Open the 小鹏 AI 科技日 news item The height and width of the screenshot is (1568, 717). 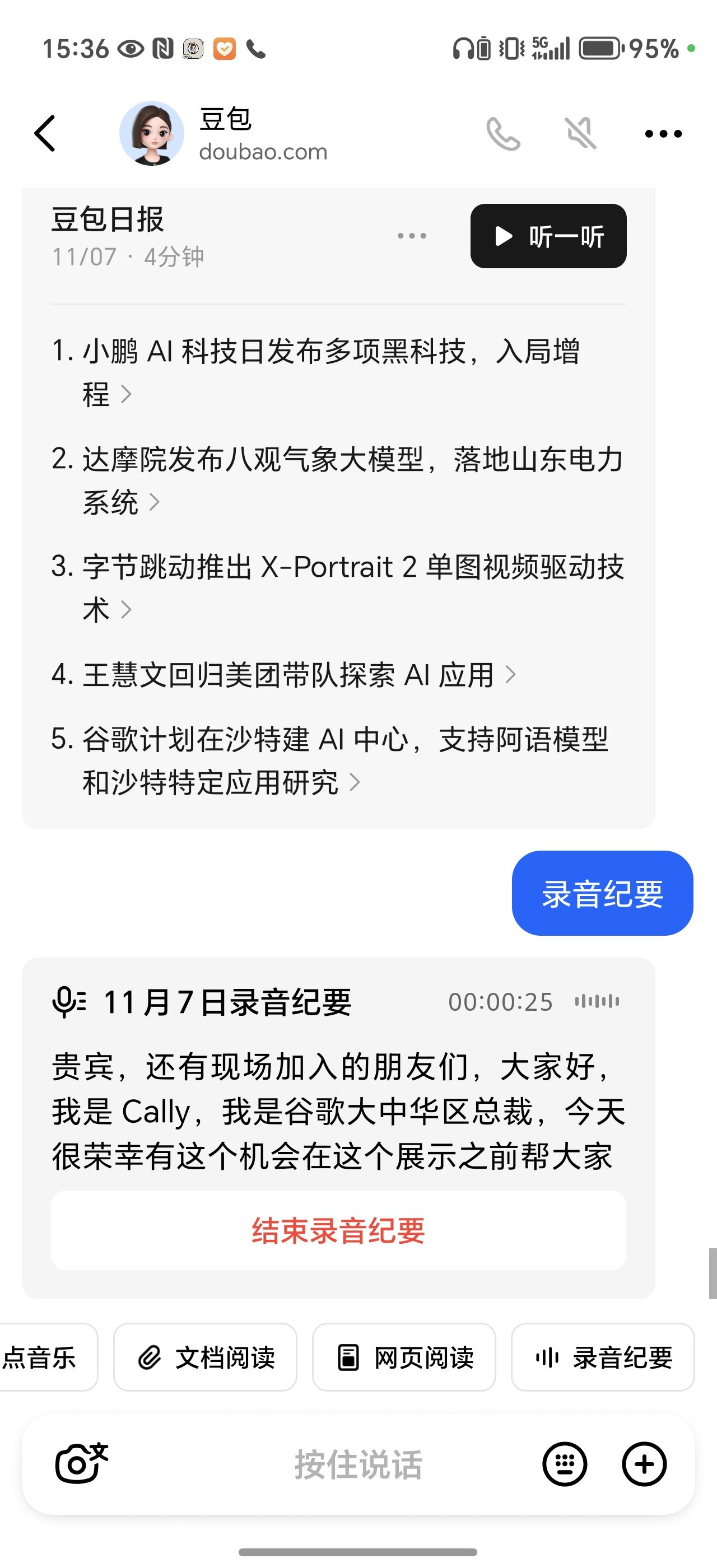(316, 371)
